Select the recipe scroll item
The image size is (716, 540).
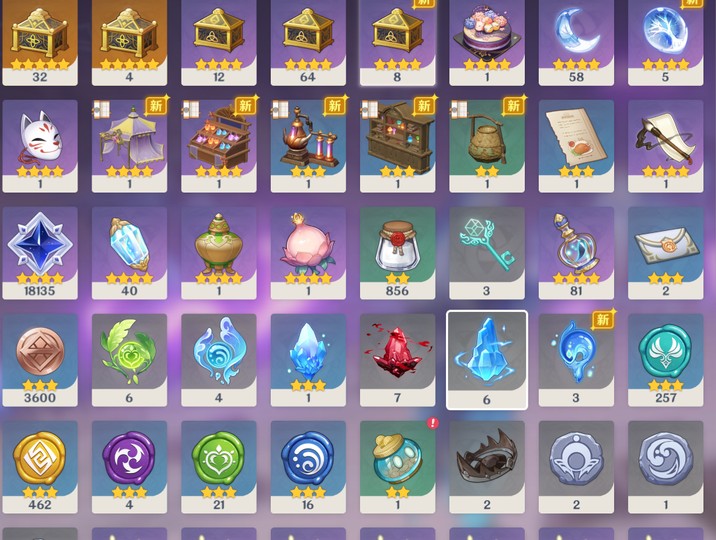tap(576, 142)
